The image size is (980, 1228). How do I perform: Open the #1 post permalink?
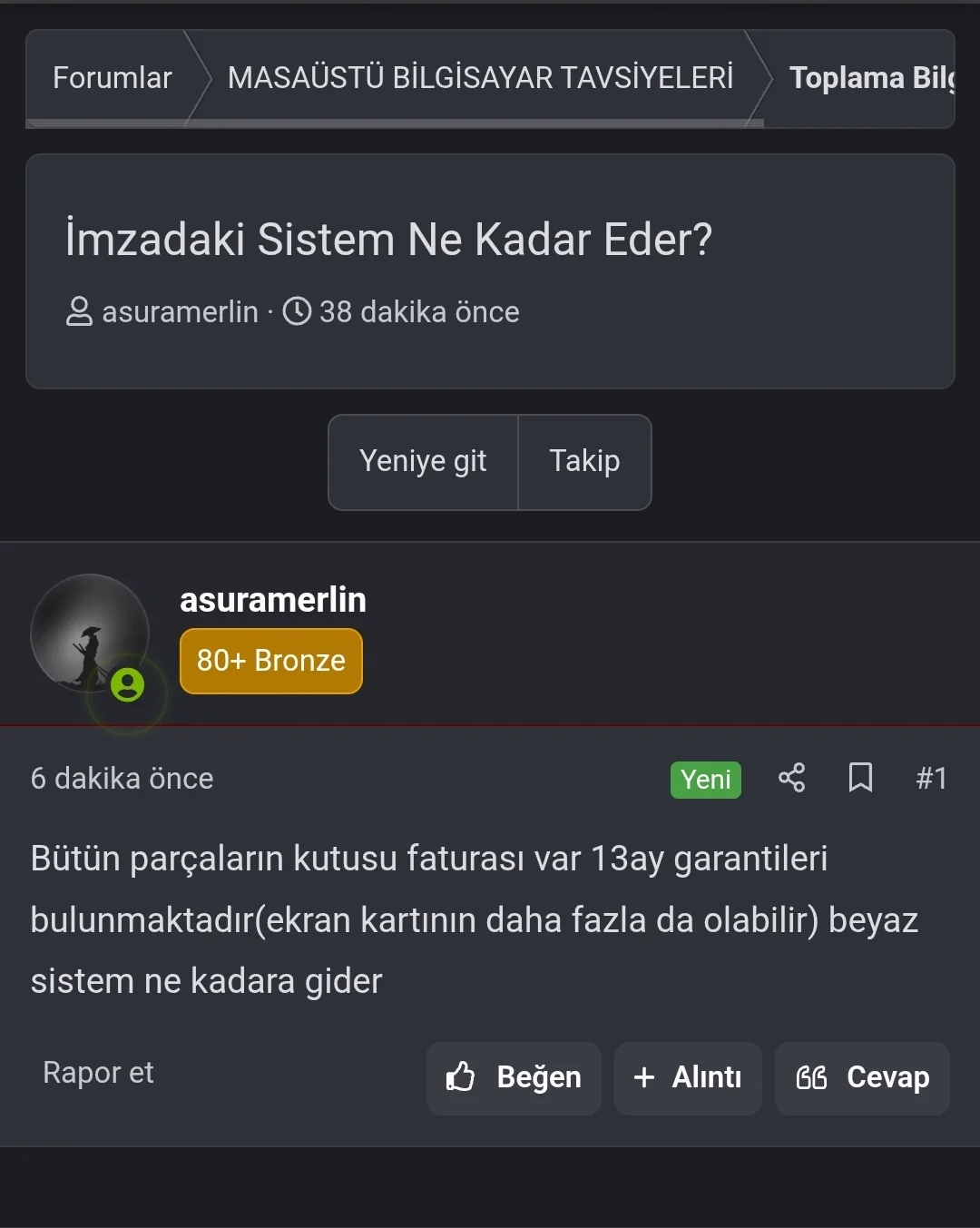931,778
